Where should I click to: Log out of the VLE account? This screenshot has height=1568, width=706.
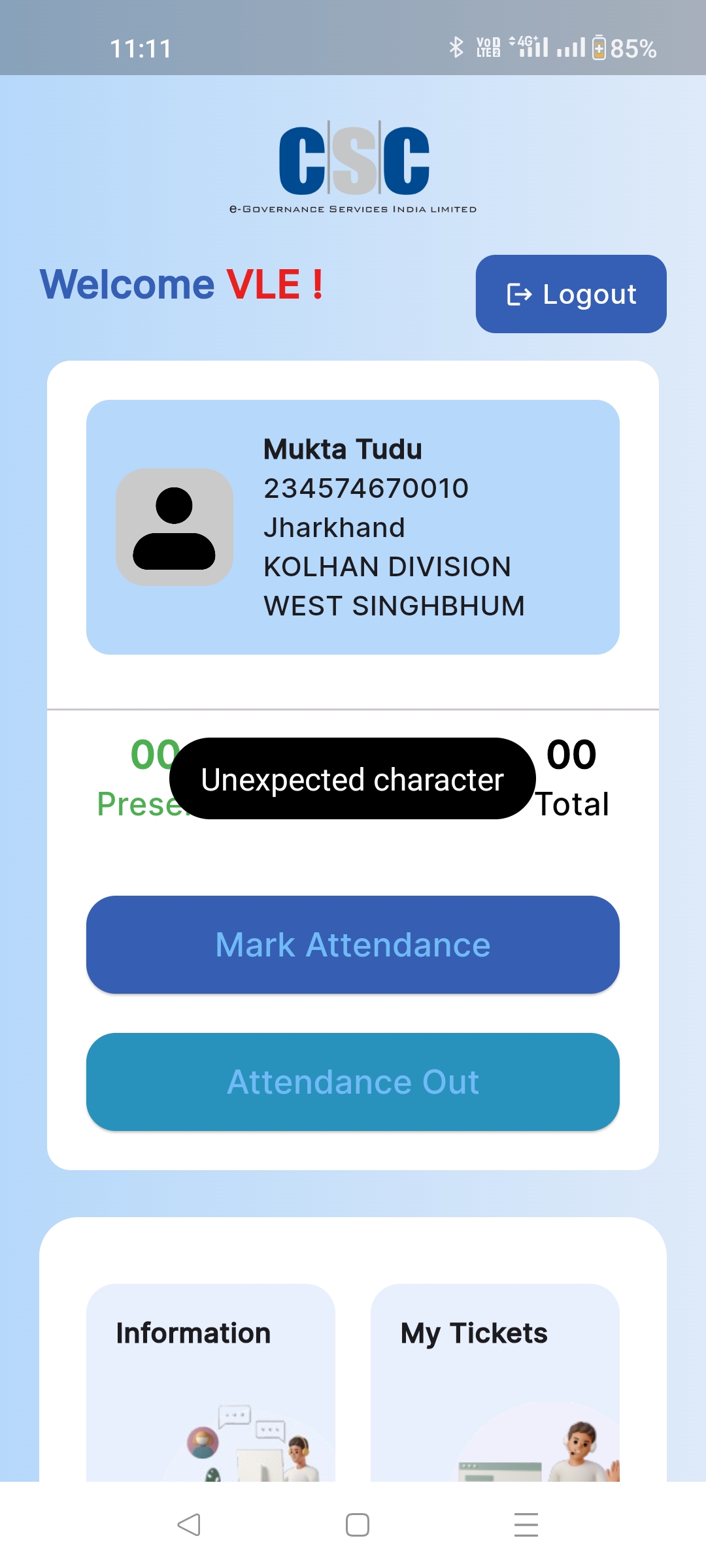click(x=571, y=294)
